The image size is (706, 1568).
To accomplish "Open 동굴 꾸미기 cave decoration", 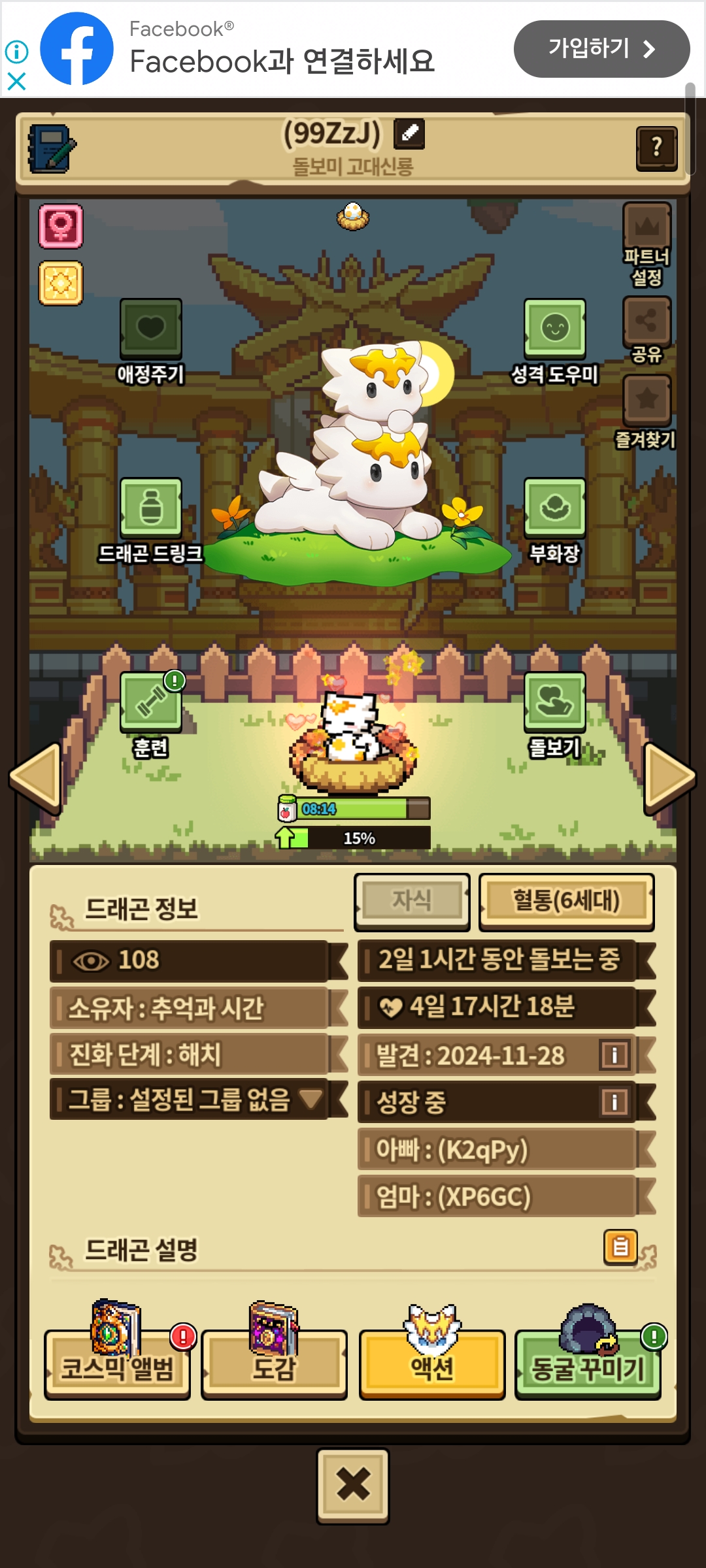I will tap(588, 1367).
